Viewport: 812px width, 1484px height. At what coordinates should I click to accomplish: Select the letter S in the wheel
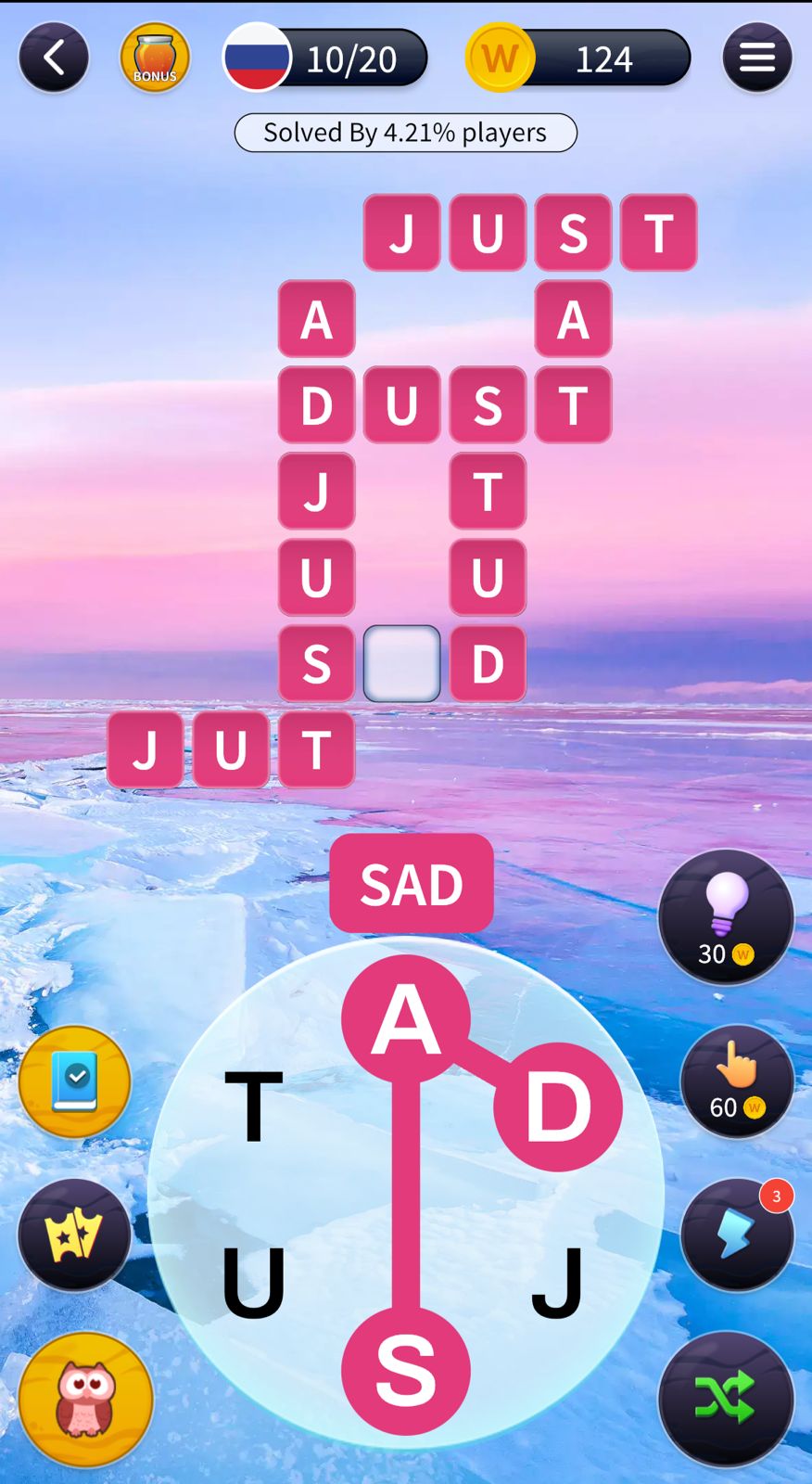click(406, 1370)
